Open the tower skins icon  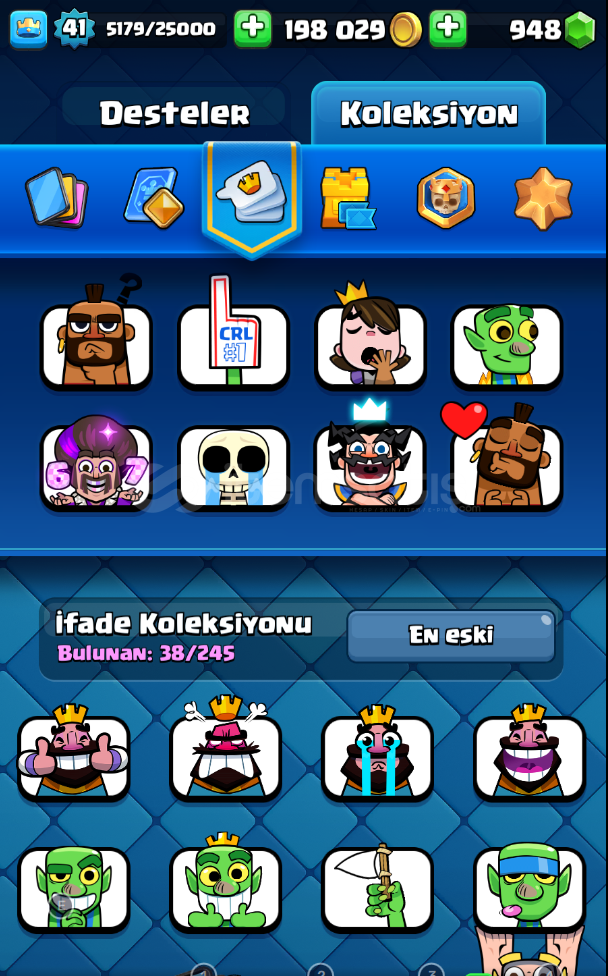pyautogui.click(x=346, y=197)
